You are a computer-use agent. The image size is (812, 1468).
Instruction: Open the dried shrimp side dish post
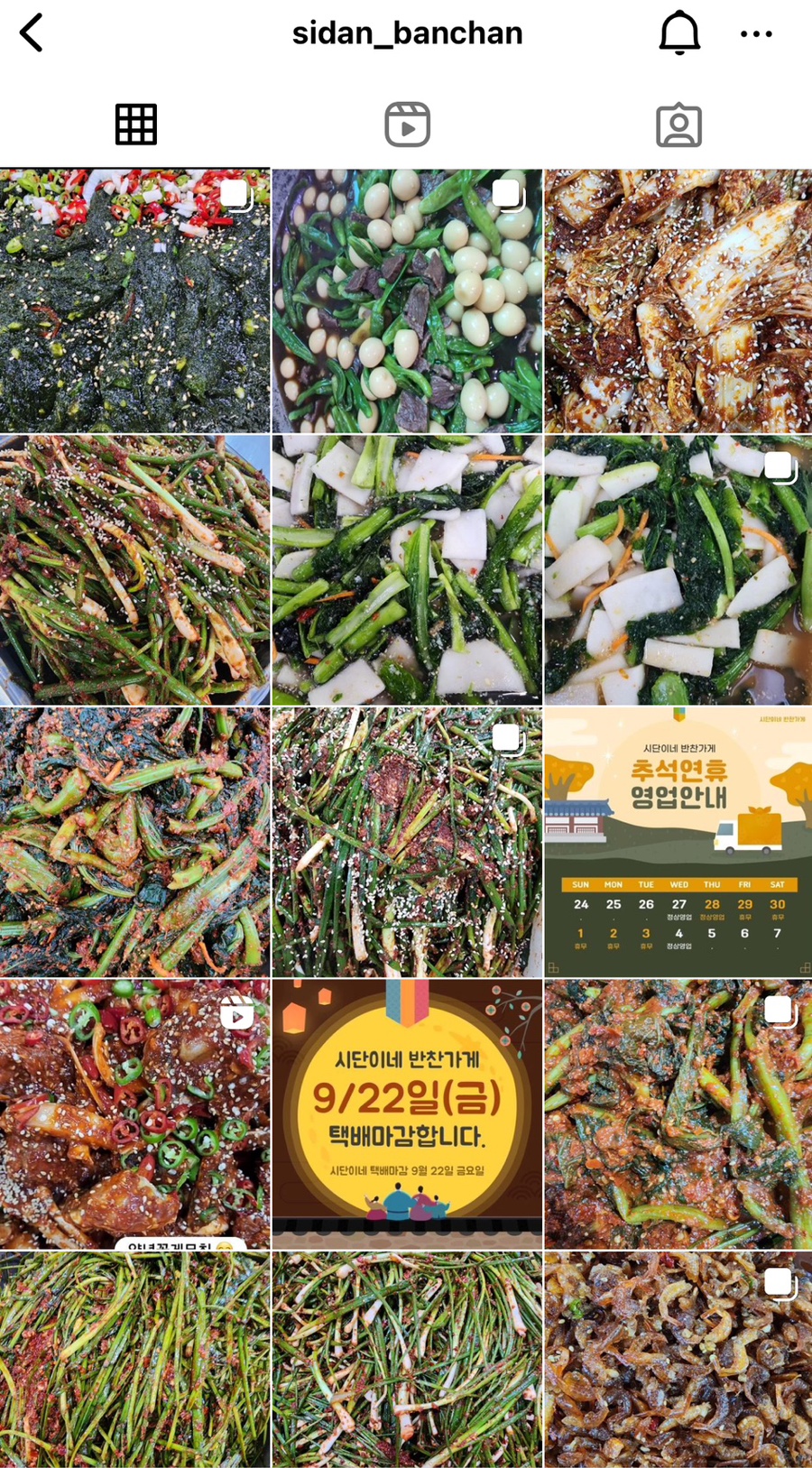(678, 1358)
